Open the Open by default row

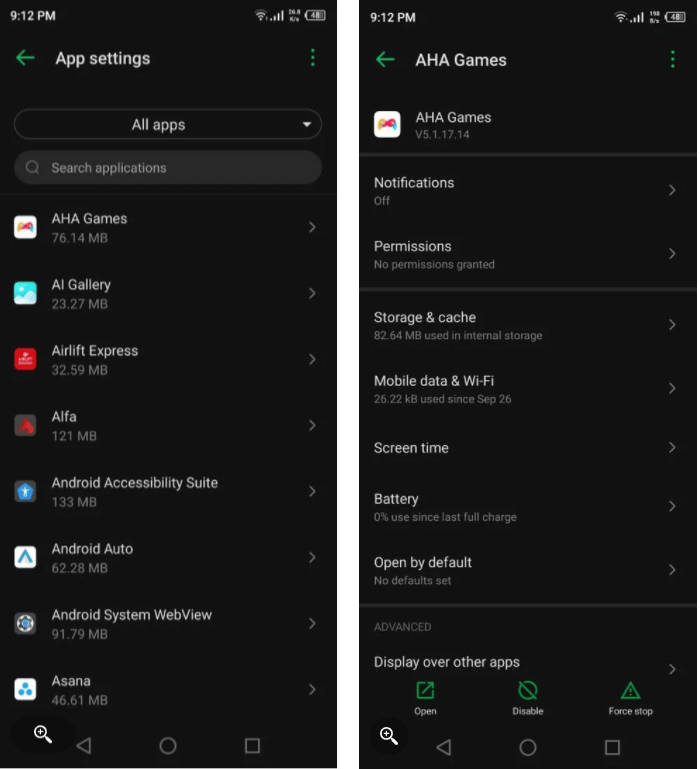coord(526,570)
